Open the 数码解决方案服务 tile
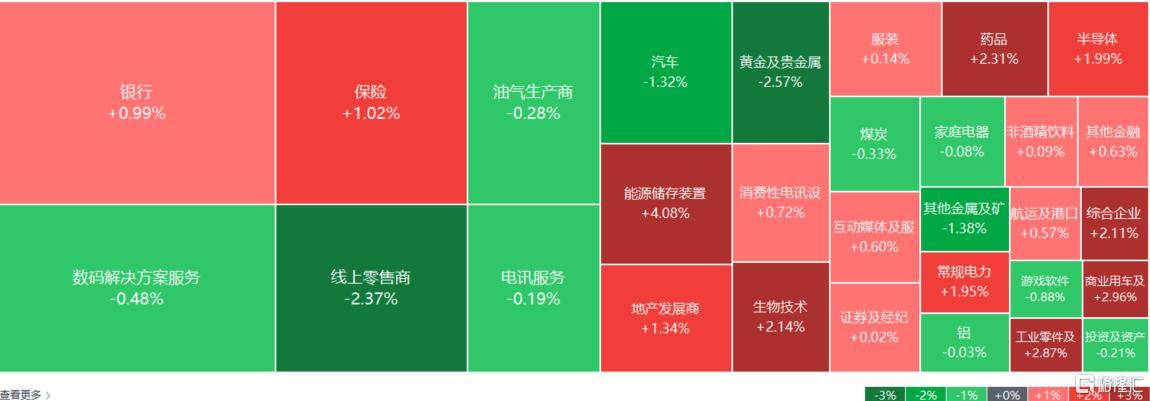 137,288
